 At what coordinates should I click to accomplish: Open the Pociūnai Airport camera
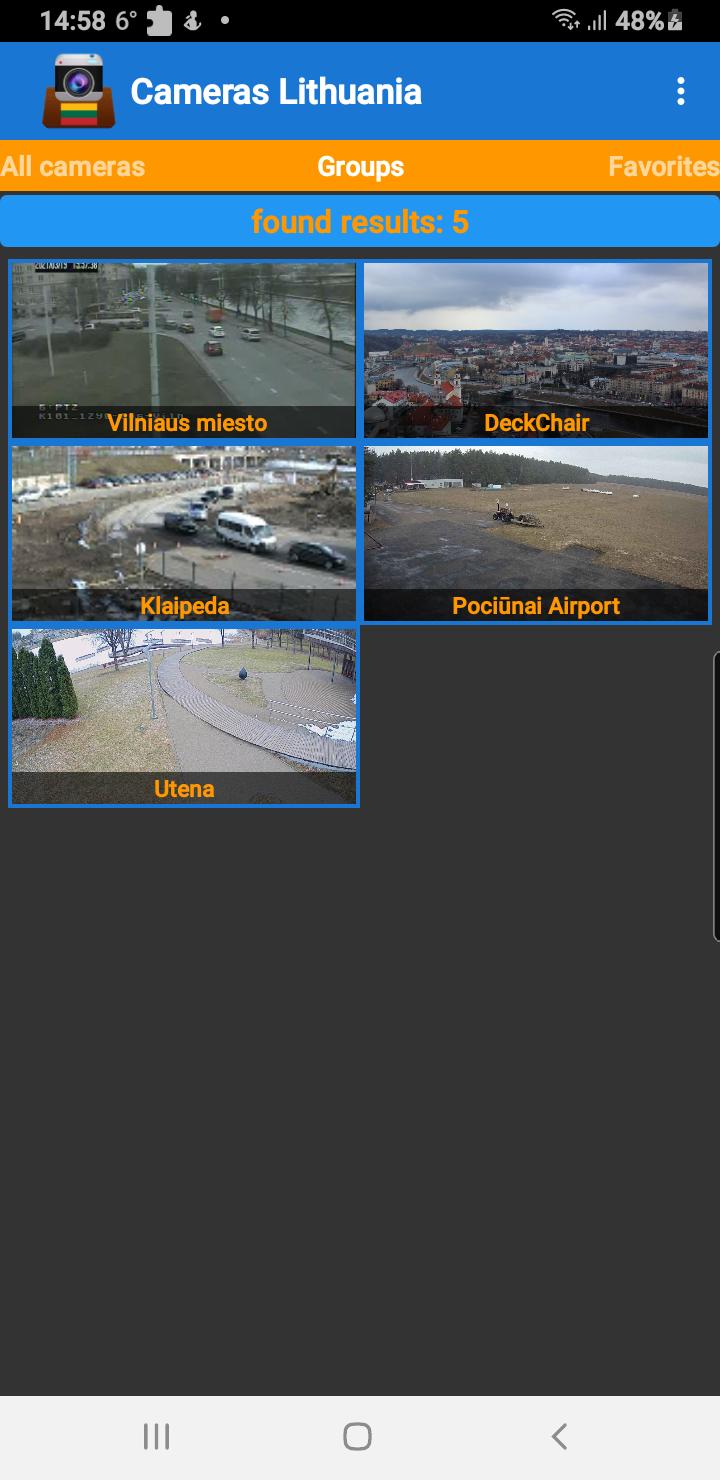tap(536, 531)
